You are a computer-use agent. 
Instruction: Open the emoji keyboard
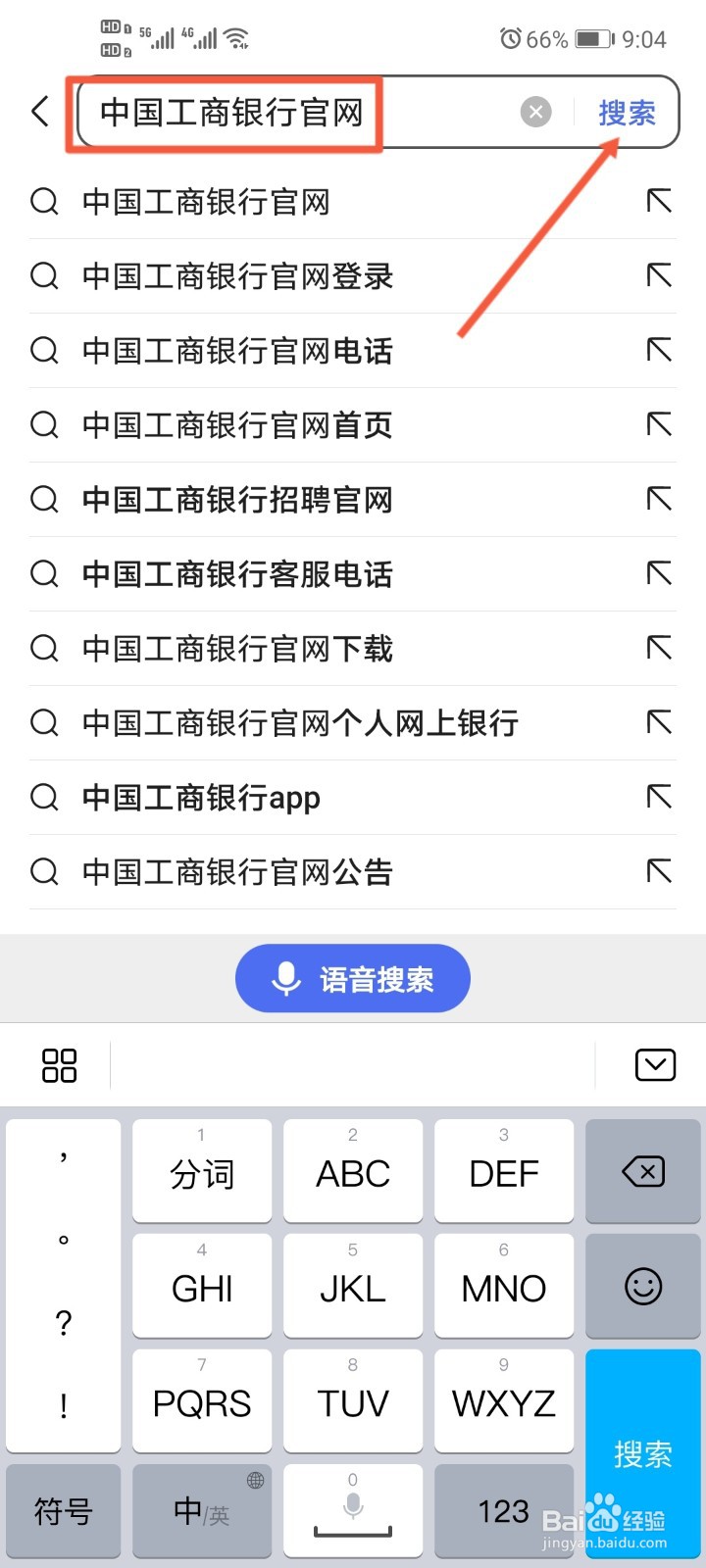click(643, 1286)
